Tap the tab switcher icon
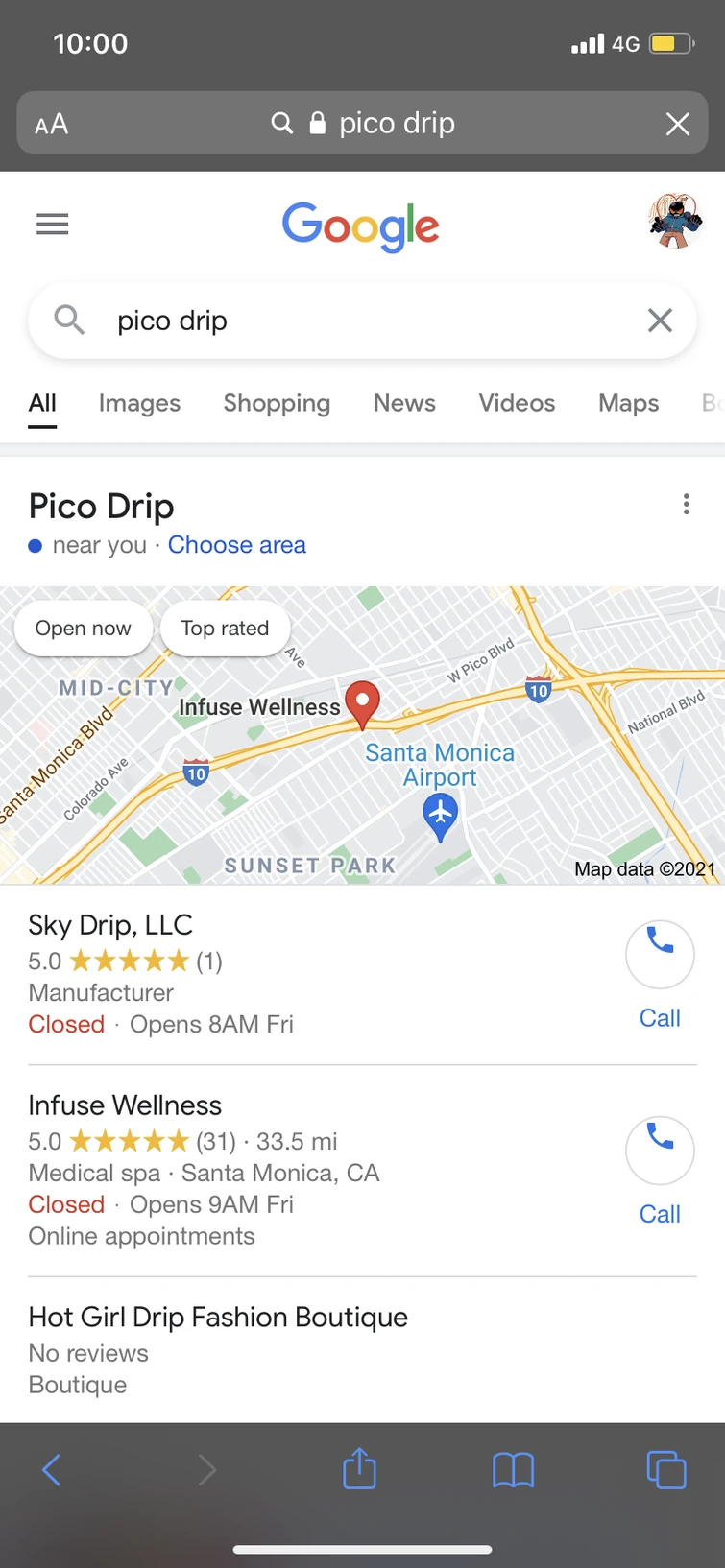Viewport: 725px width, 1568px height. 666,1469
